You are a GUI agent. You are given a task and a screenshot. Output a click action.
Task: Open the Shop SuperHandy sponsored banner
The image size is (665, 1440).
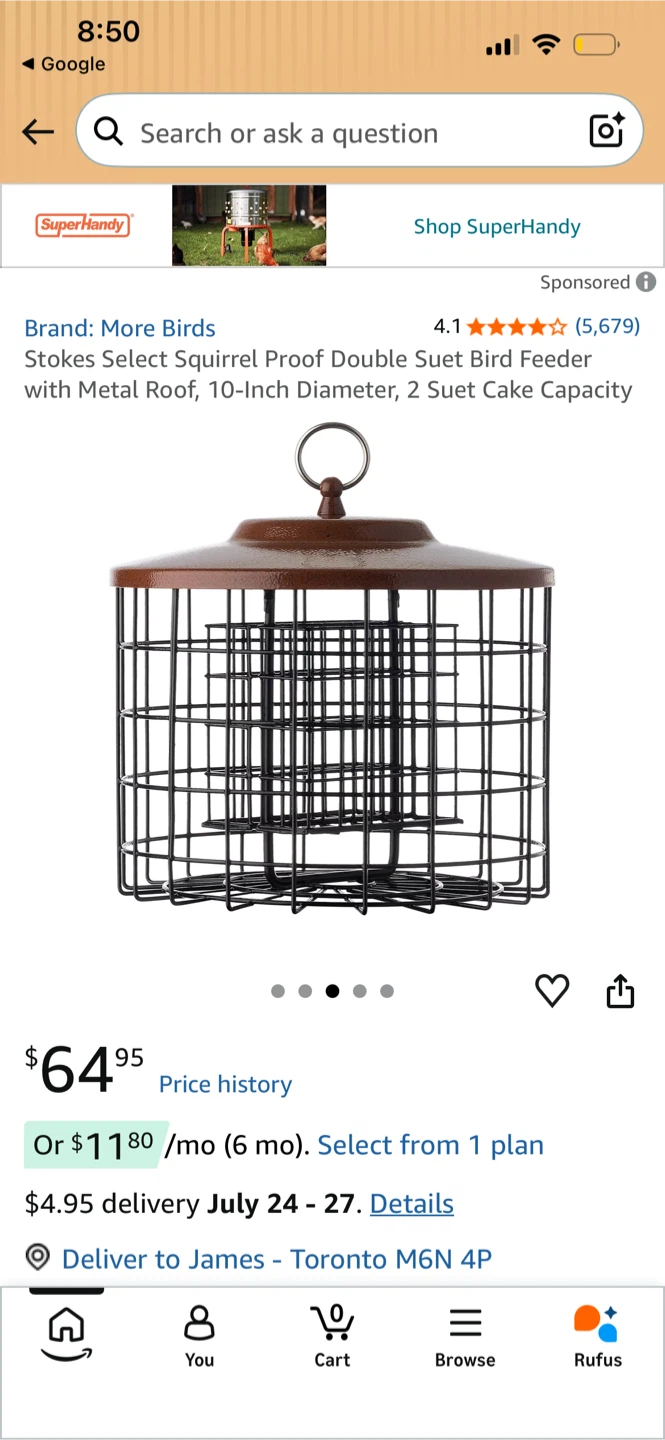coord(332,226)
